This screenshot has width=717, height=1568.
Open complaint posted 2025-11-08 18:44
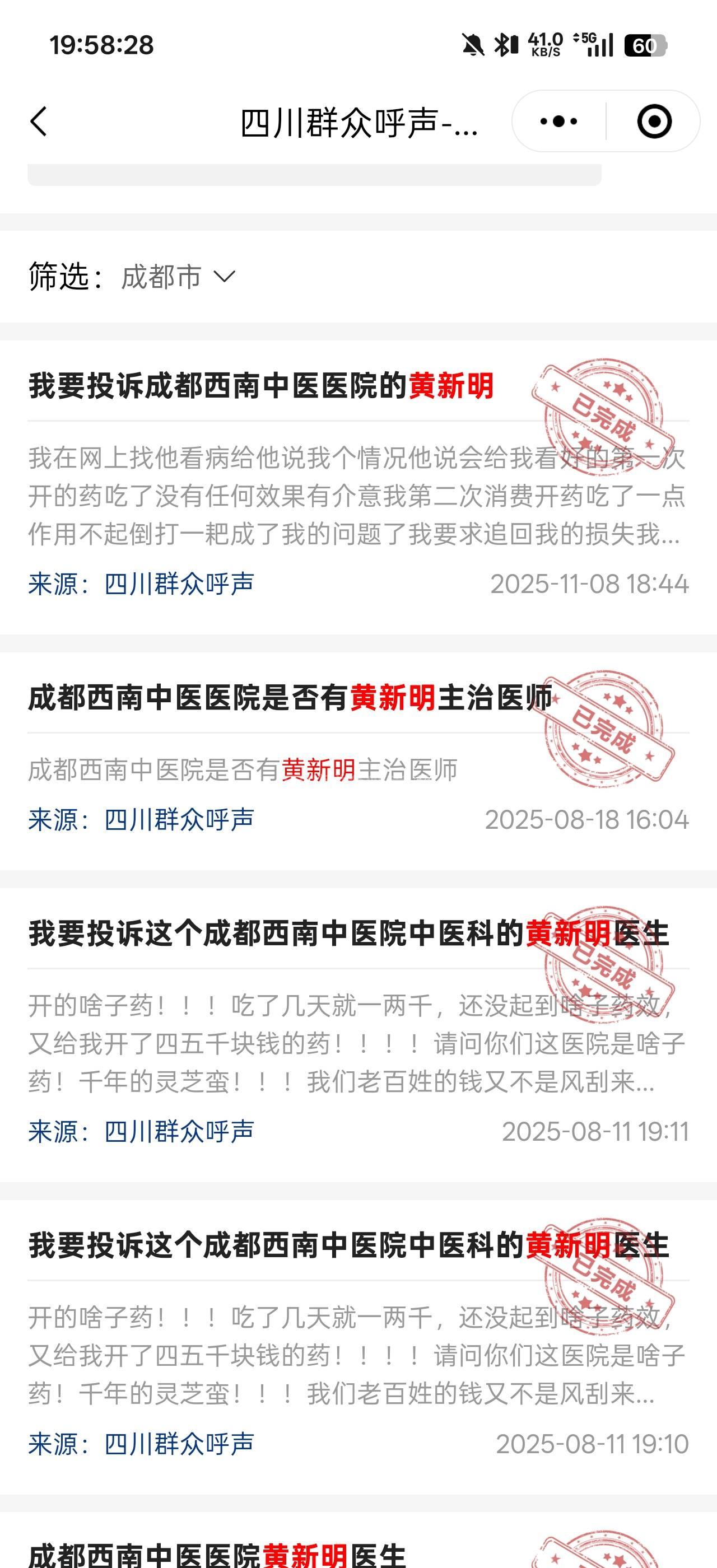262,386
